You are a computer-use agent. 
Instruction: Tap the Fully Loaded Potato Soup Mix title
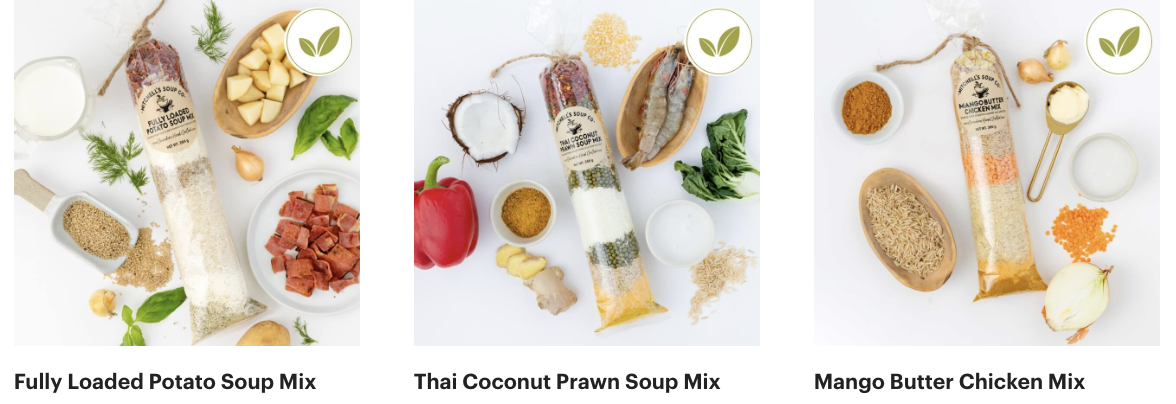[x=165, y=381]
